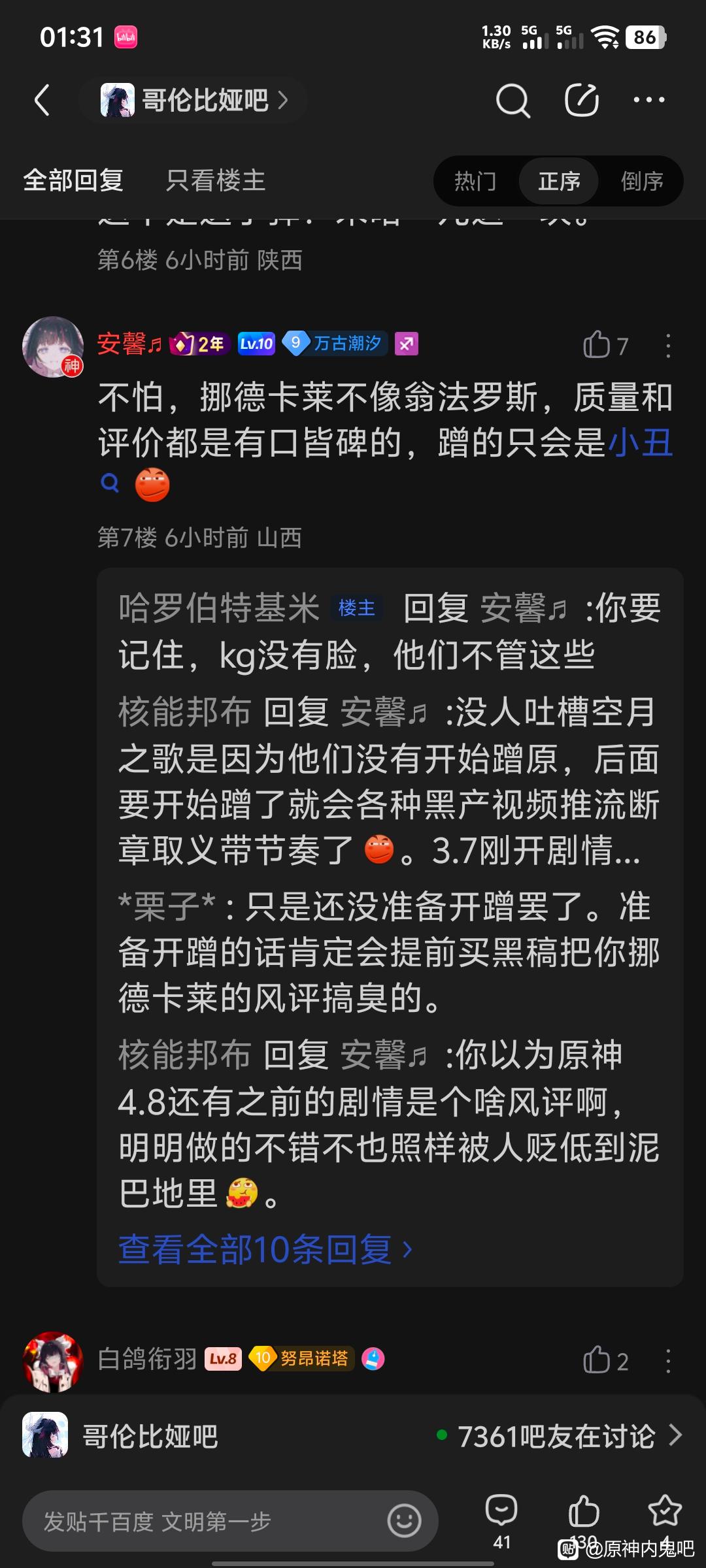
Task: Like 安馨♬'s 7th-floor comment
Action: pos(597,345)
